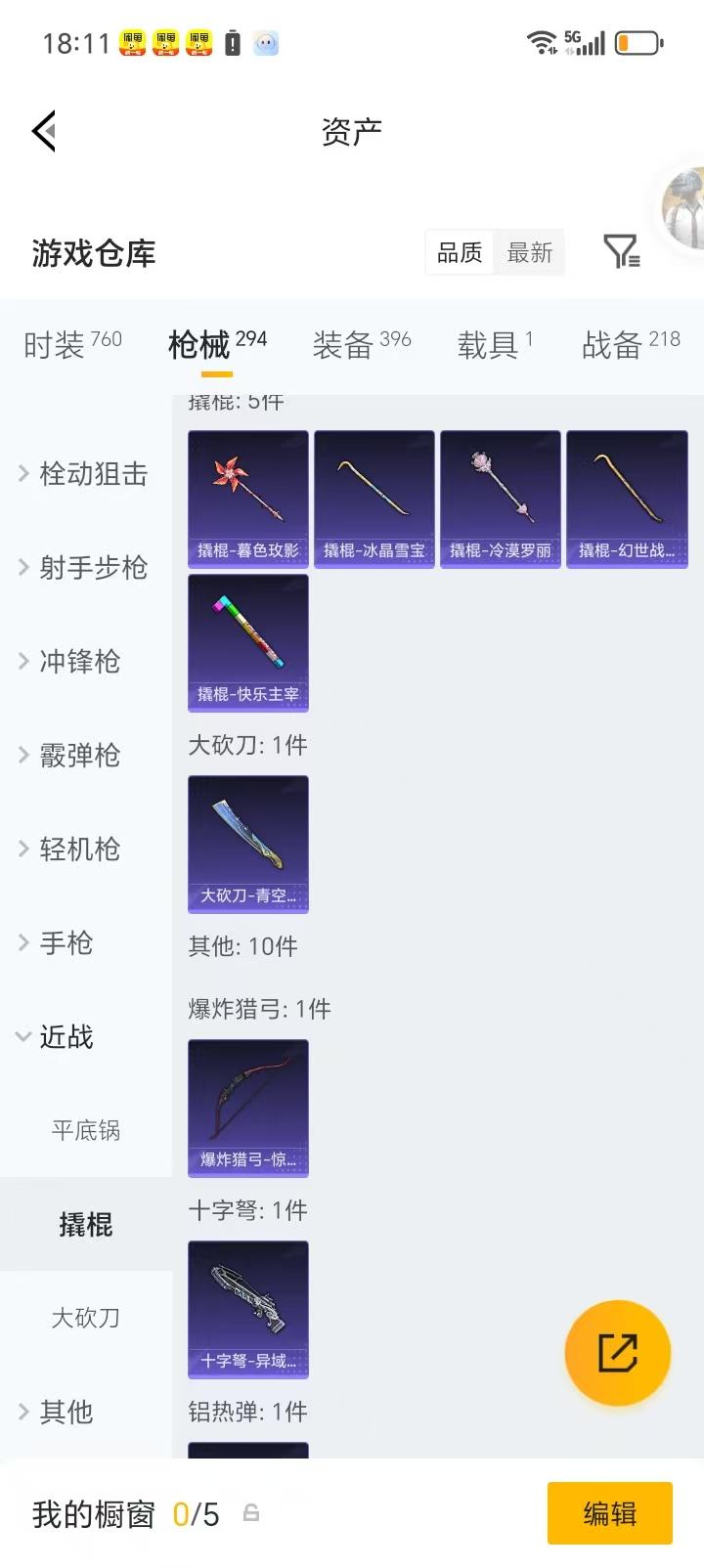Open the filter icon beside 最新

(620, 252)
